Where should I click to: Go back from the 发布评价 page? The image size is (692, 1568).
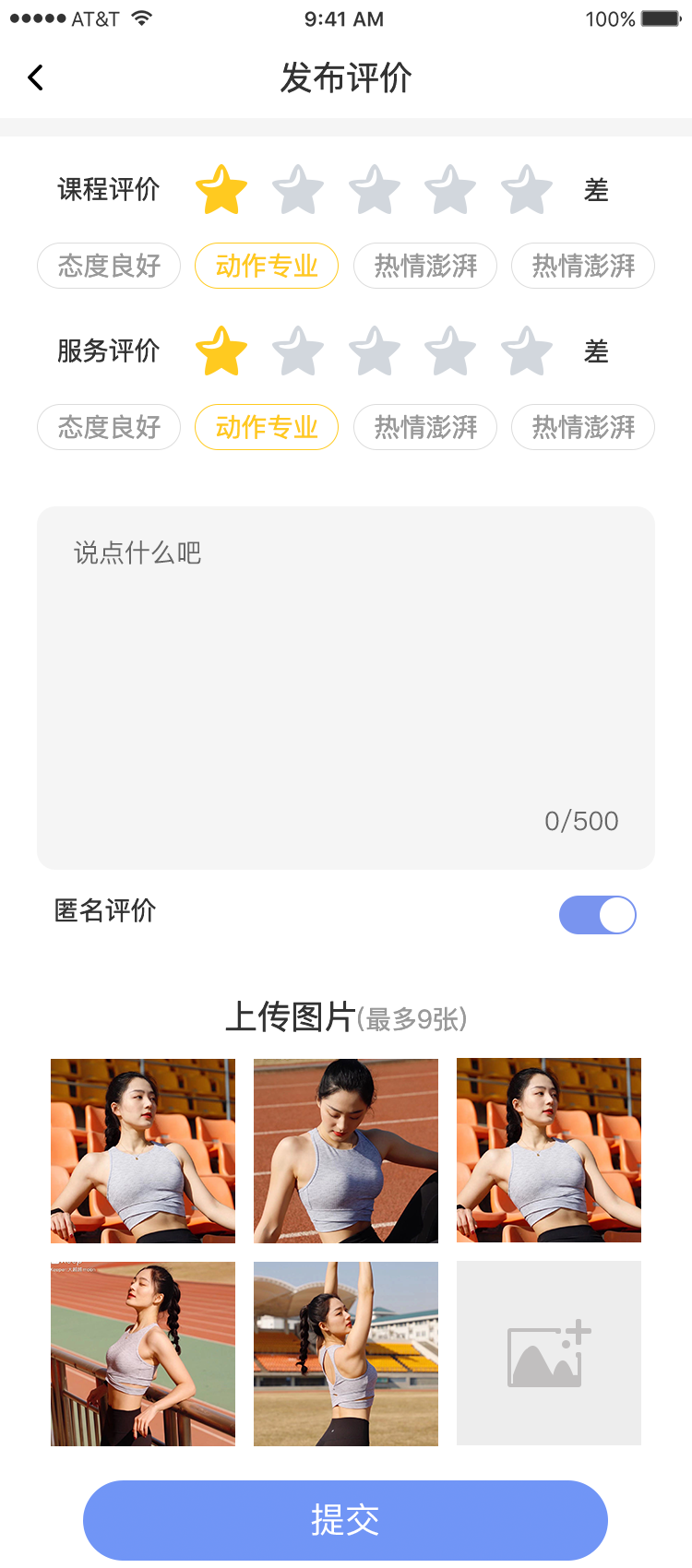pyautogui.click(x=36, y=77)
